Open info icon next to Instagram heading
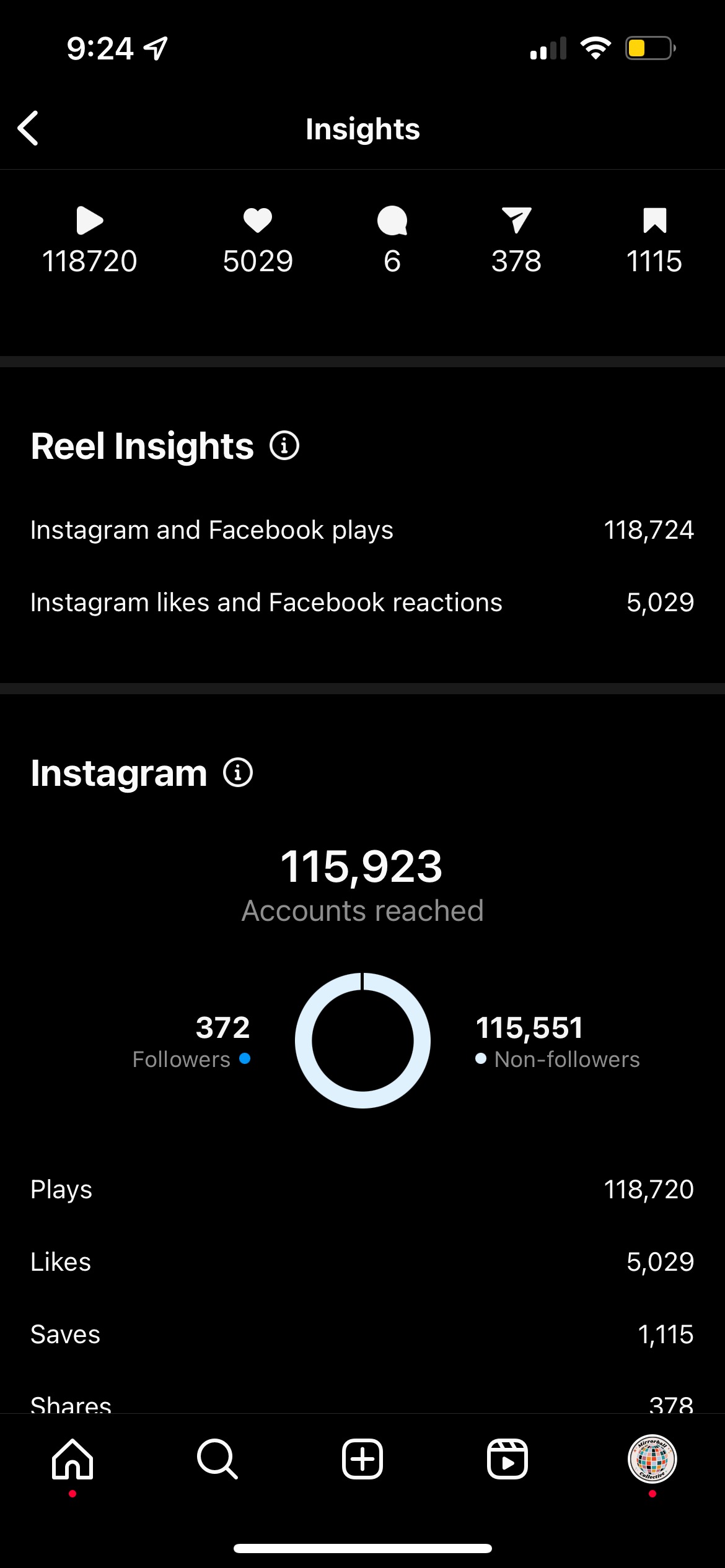 pos(238,772)
